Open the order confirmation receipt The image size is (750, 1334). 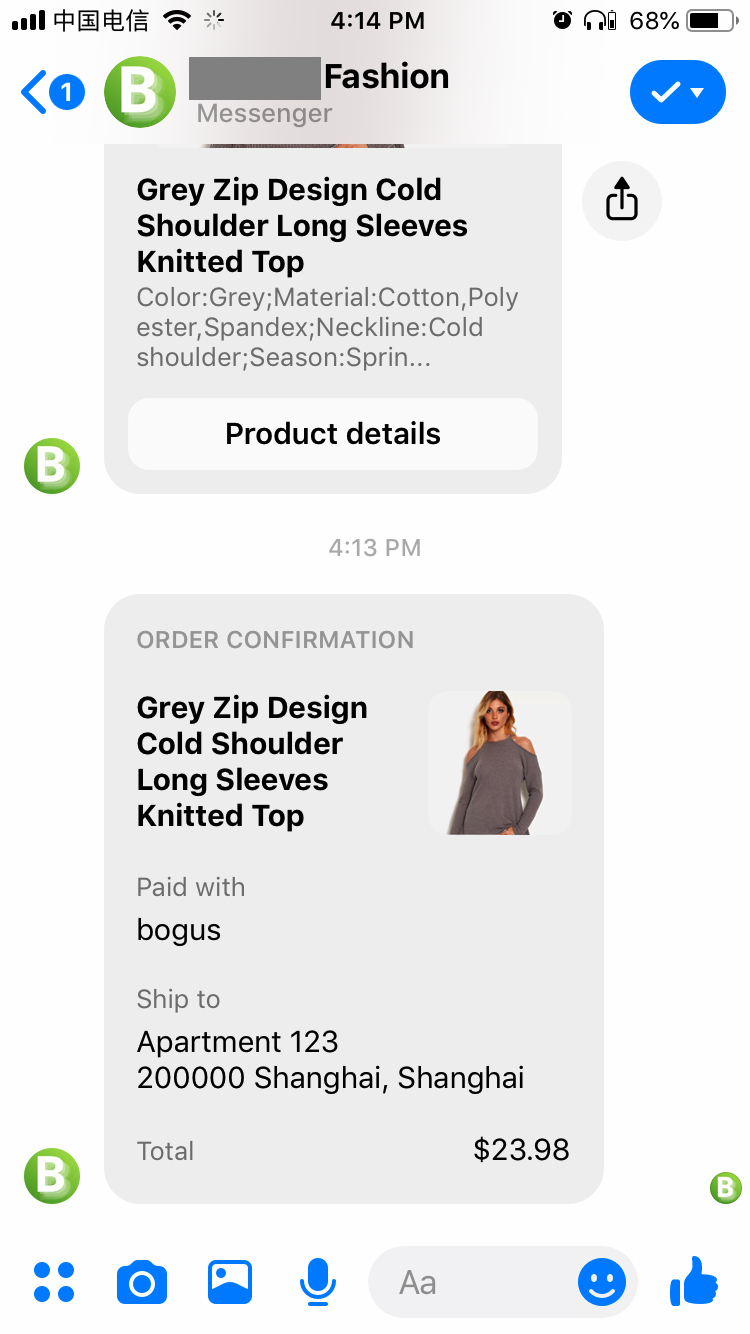coord(353,898)
